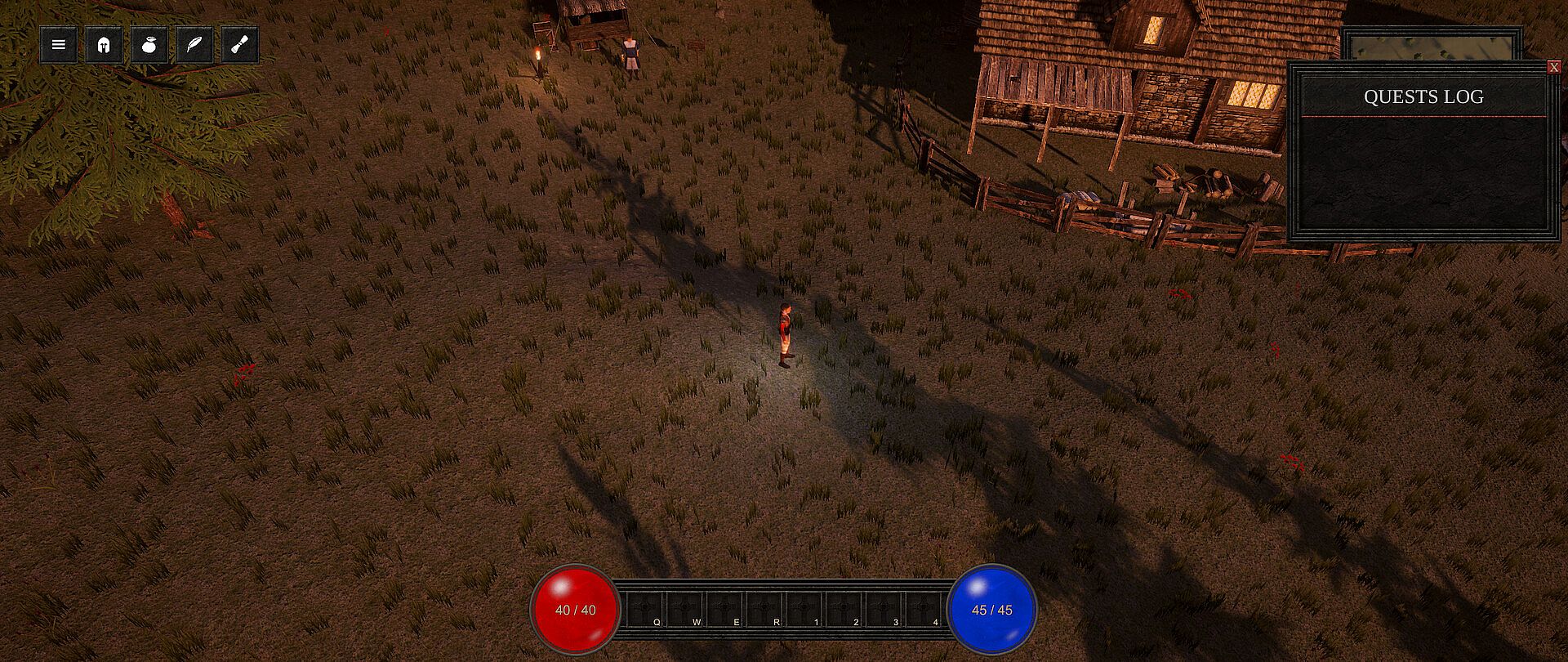Close the Quests Log panel
Viewport: 1568px width, 662px height.
(1553, 67)
